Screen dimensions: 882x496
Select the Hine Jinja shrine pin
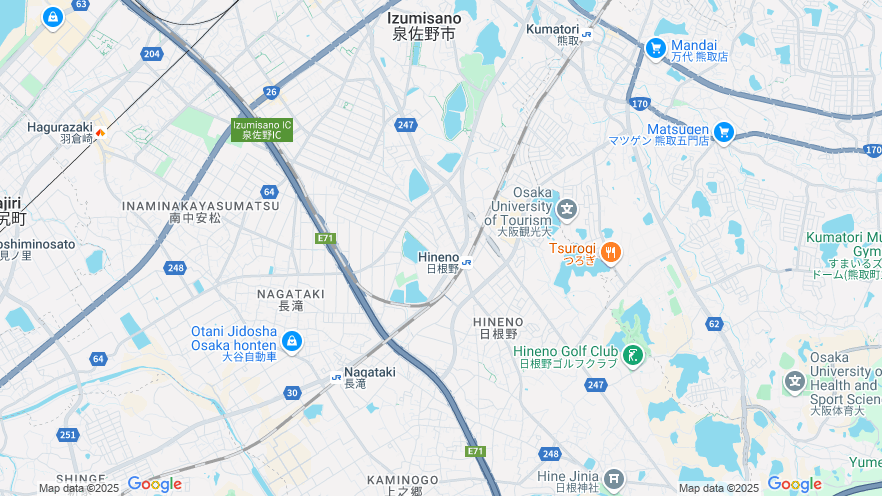tap(613, 478)
